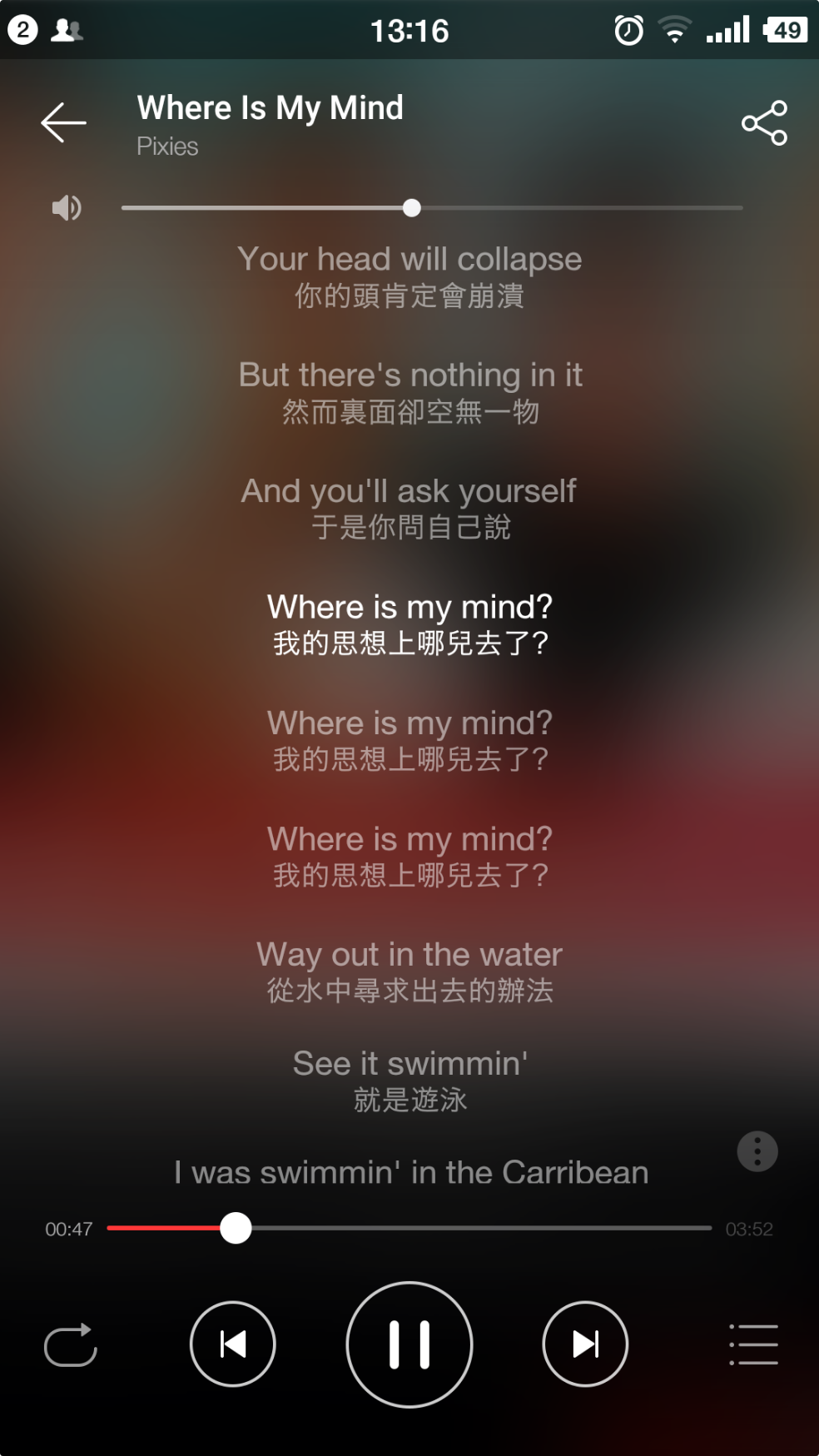Toggle the repeat mode icon

tap(71, 1344)
